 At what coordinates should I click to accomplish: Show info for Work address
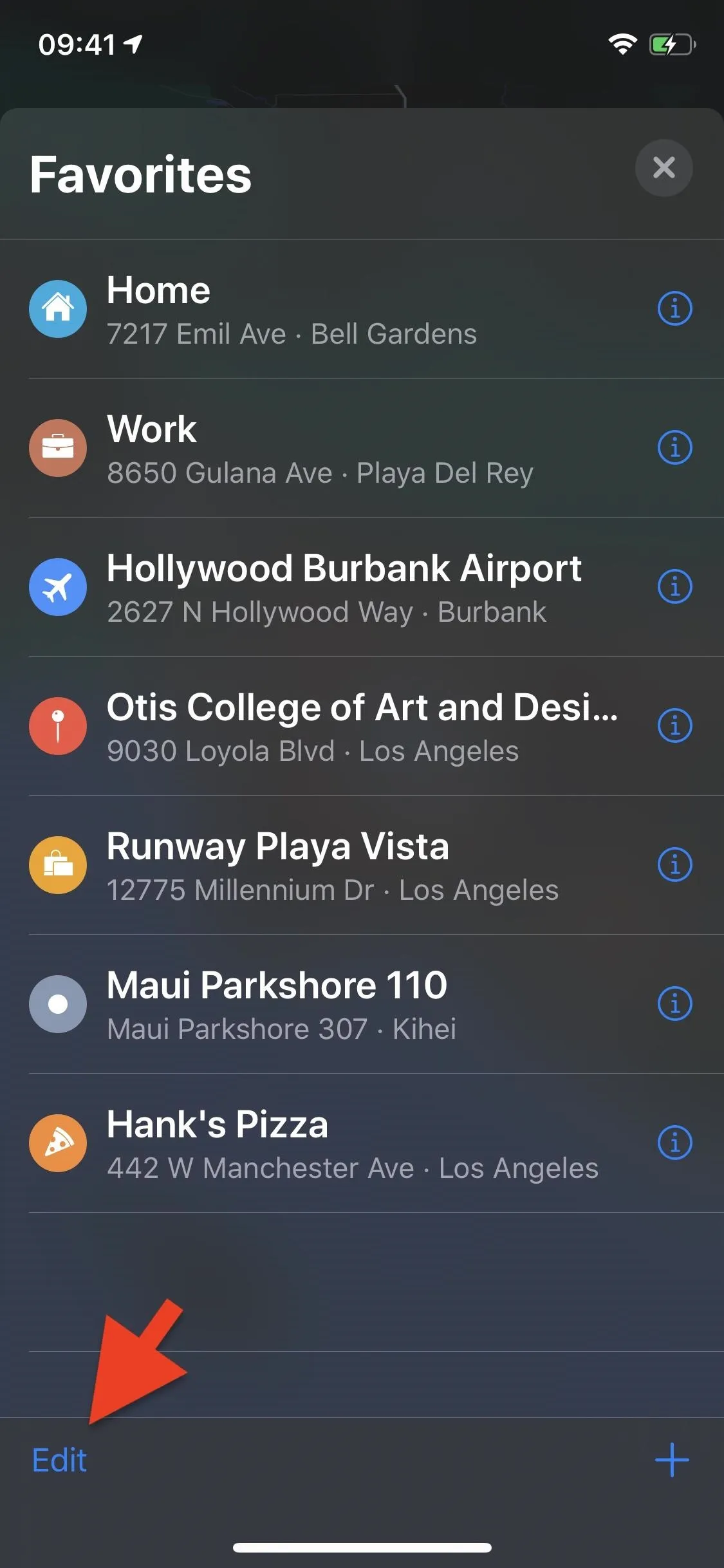click(x=674, y=447)
